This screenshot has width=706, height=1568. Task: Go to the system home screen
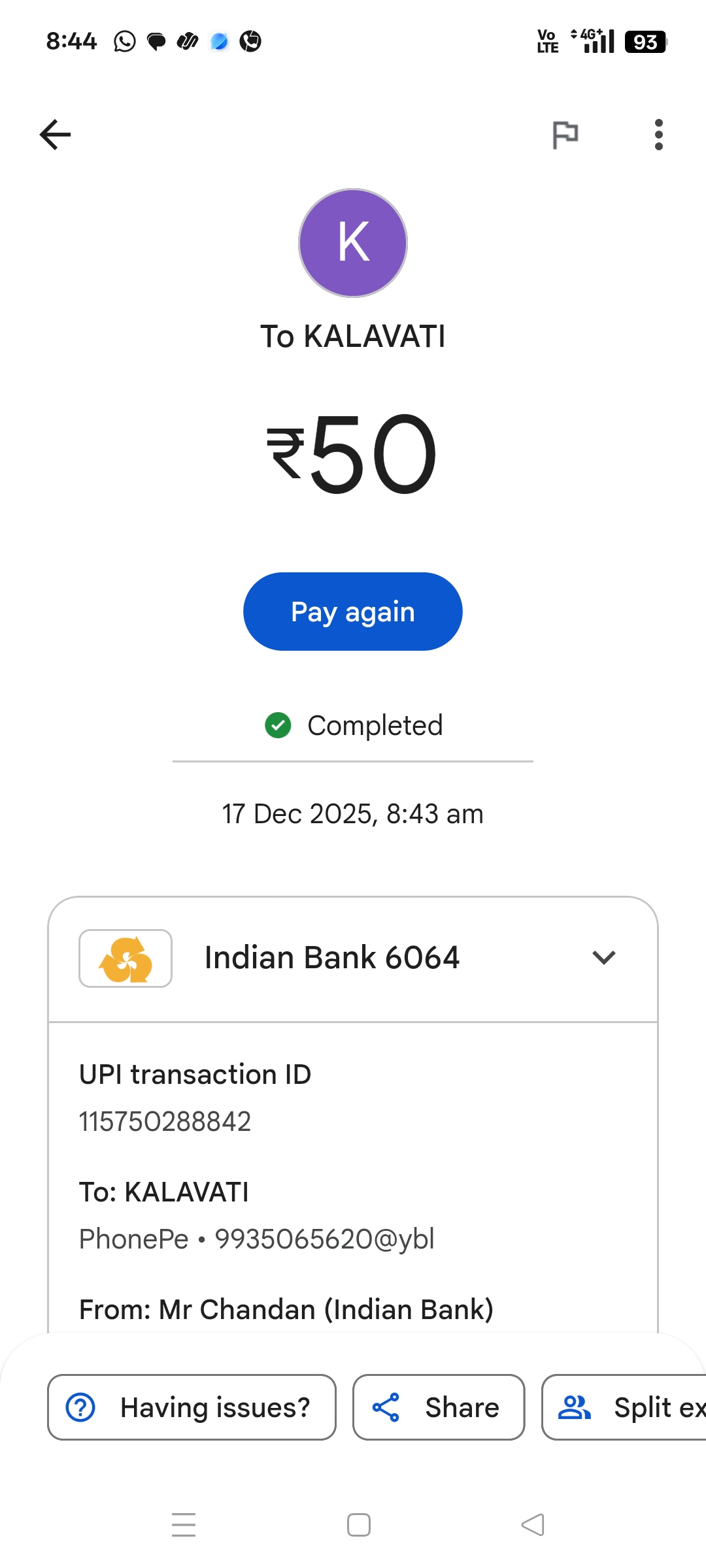[x=358, y=1525]
